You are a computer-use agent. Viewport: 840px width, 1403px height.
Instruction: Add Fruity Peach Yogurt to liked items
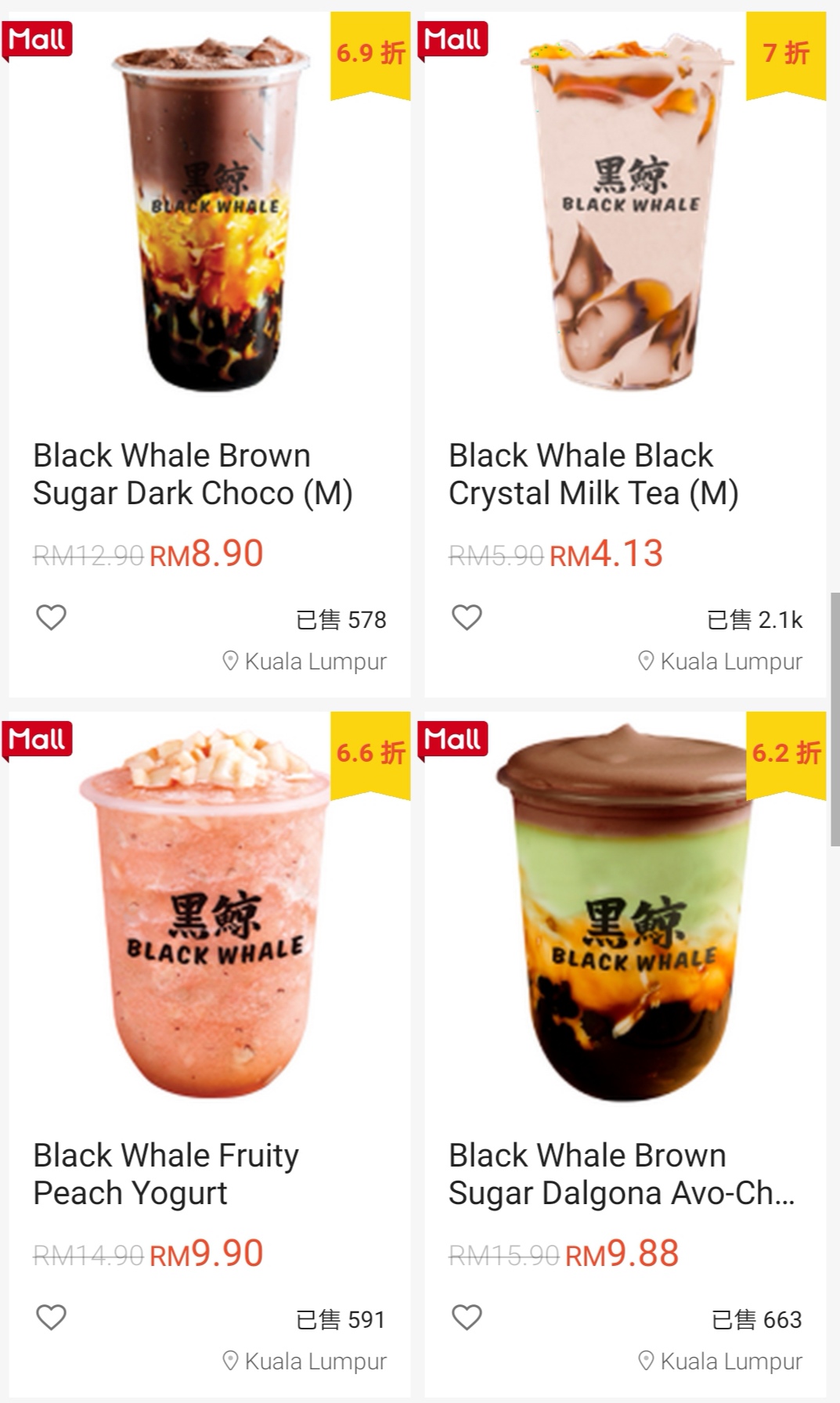click(52, 1318)
